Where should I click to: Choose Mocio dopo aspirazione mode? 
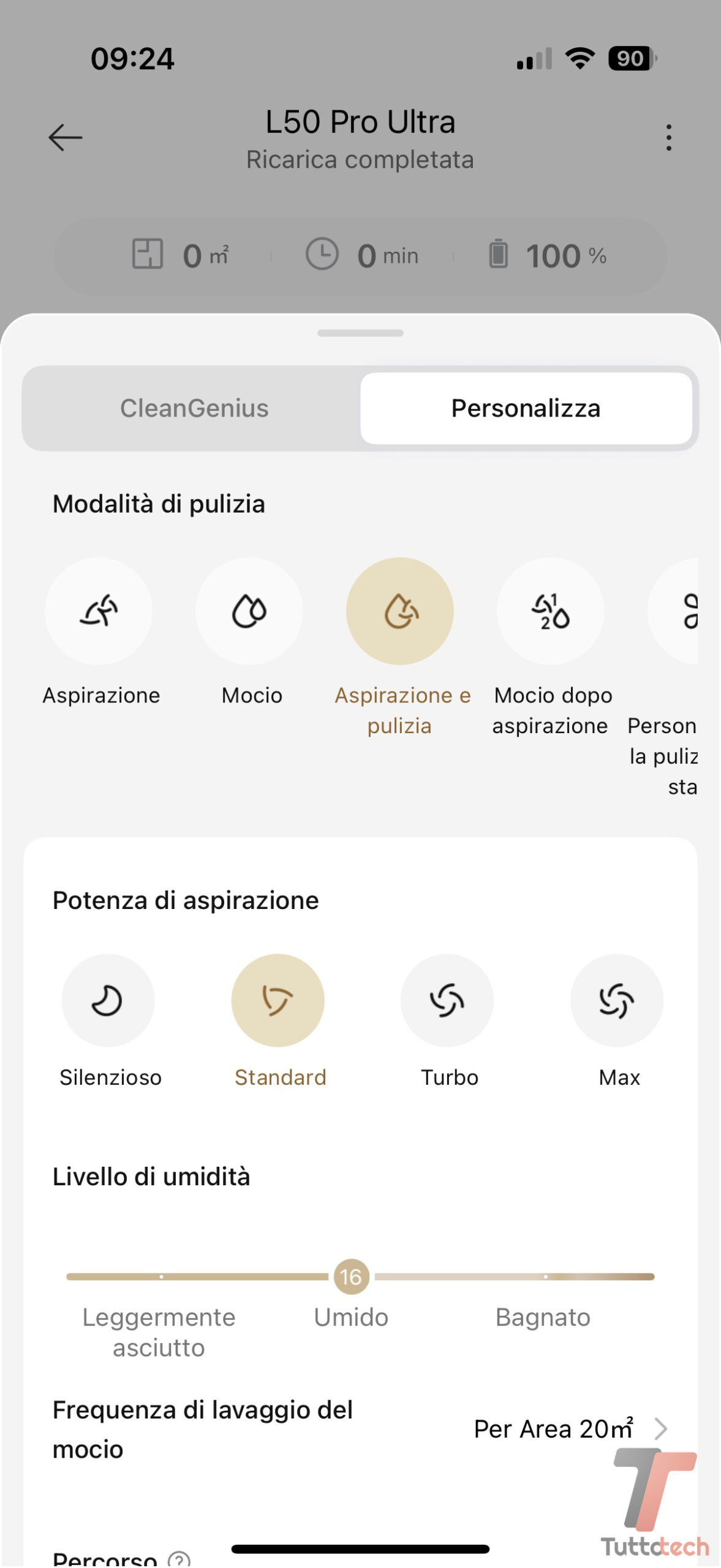pos(550,611)
